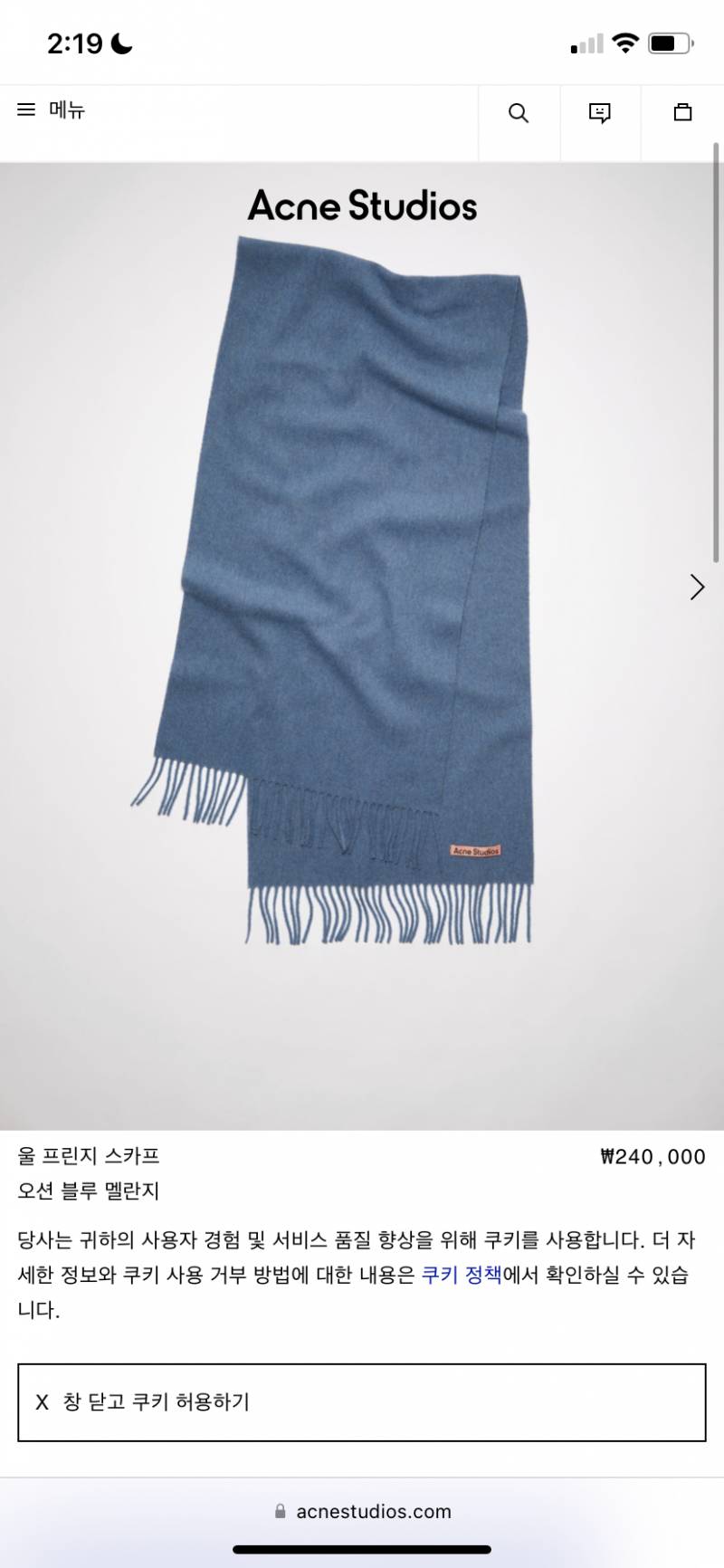Open the 메뉴 hamburger menu

(x=51, y=110)
